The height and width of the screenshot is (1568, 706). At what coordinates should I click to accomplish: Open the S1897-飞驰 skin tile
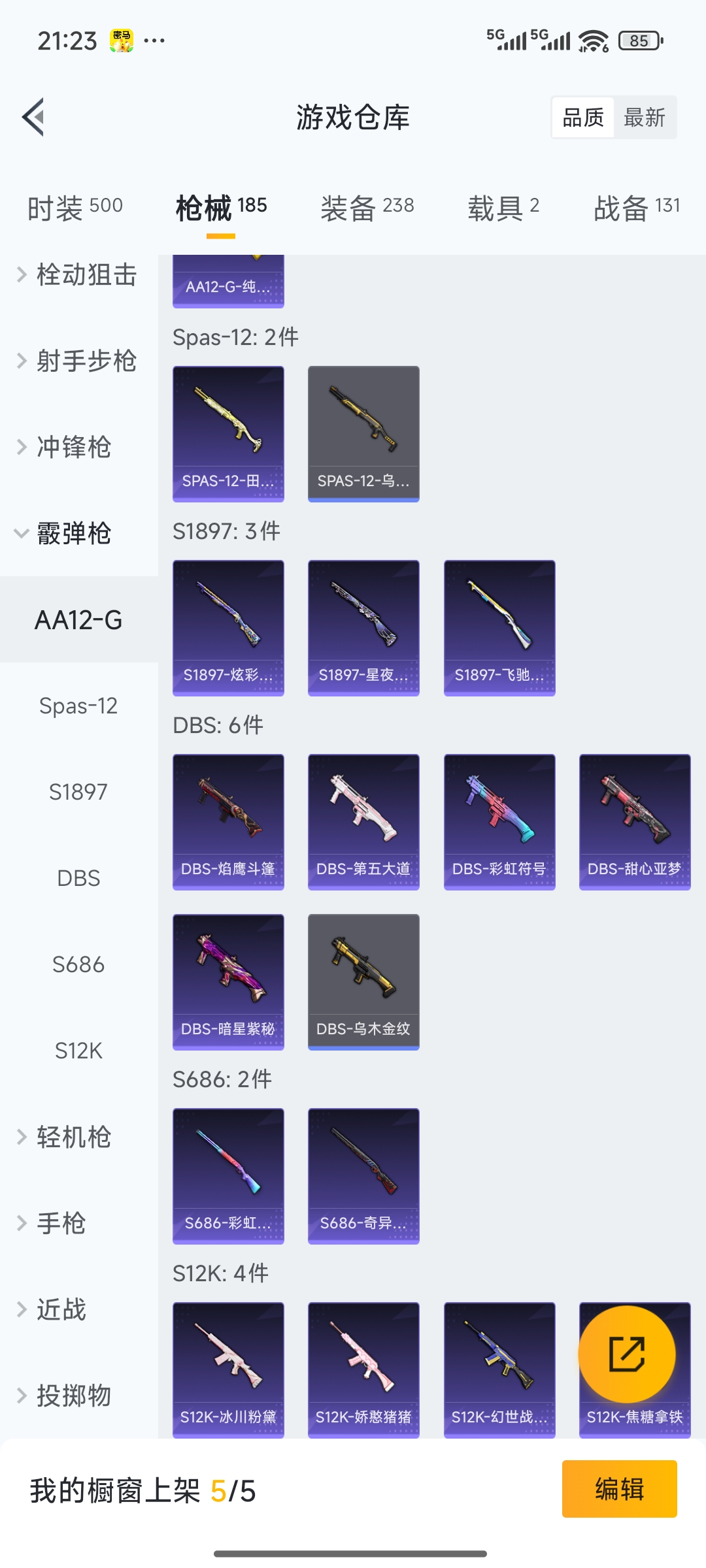click(x=499, y=627)
